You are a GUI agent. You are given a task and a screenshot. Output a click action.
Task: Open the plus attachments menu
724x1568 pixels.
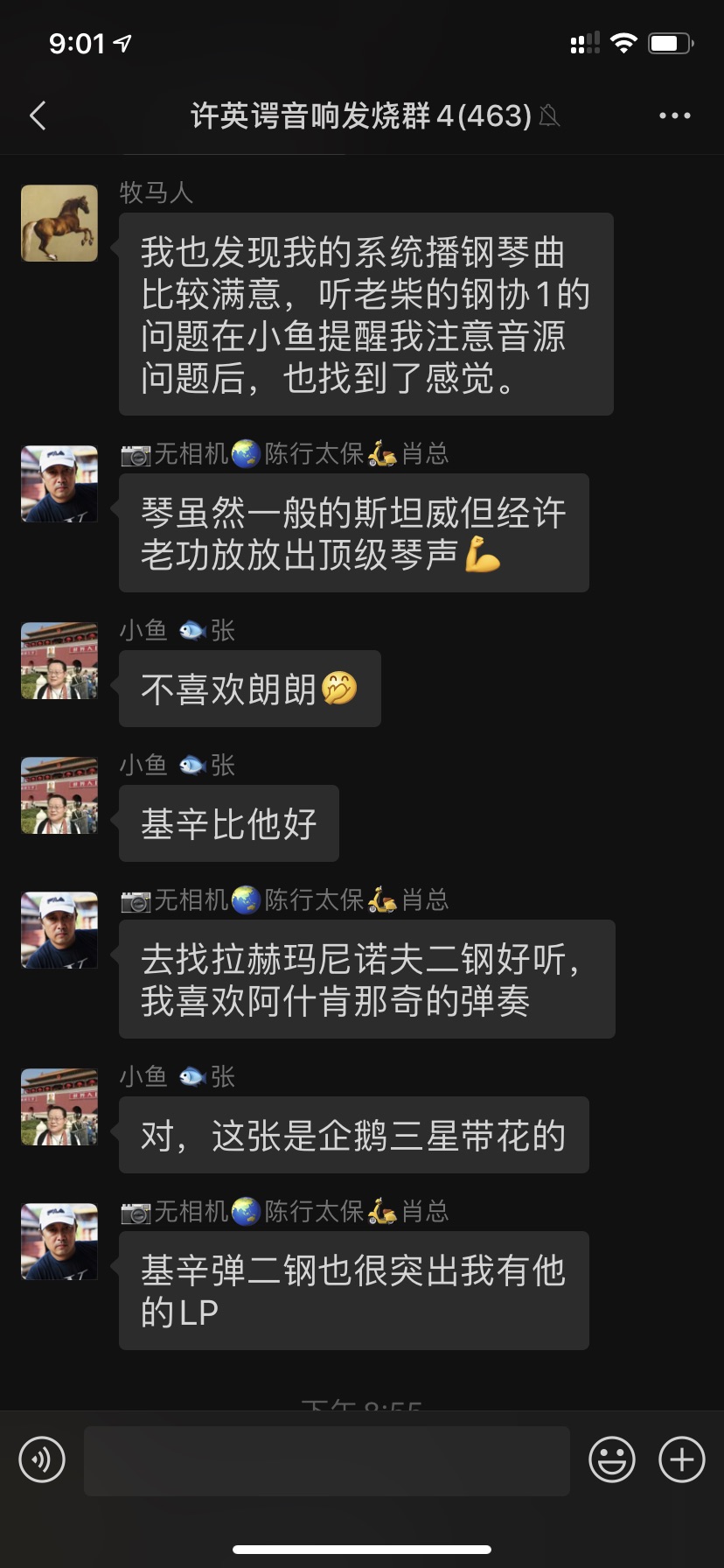pyautogui.click(x=681, y=1459)
